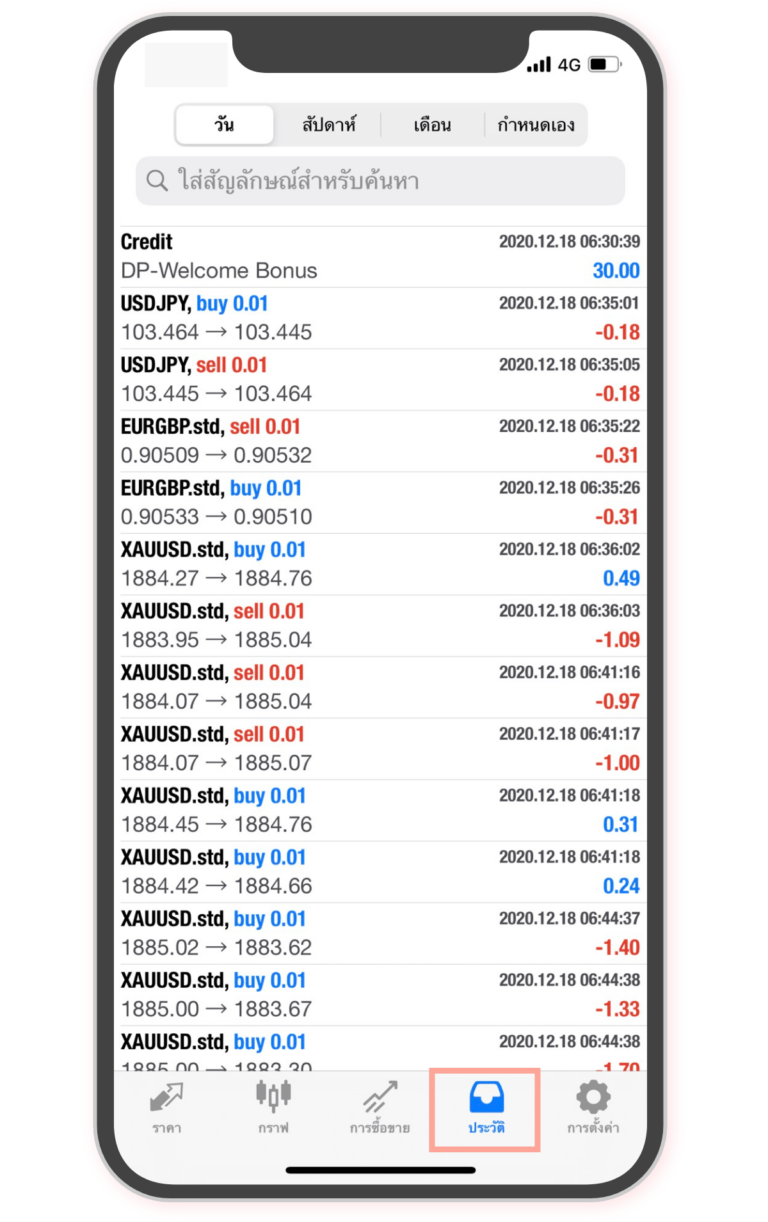Image resolution: width=768 pixels, height=1222 pixels.
Task: Switch to the สัปดาห์ (week) period
Action: tap(328, 126)
